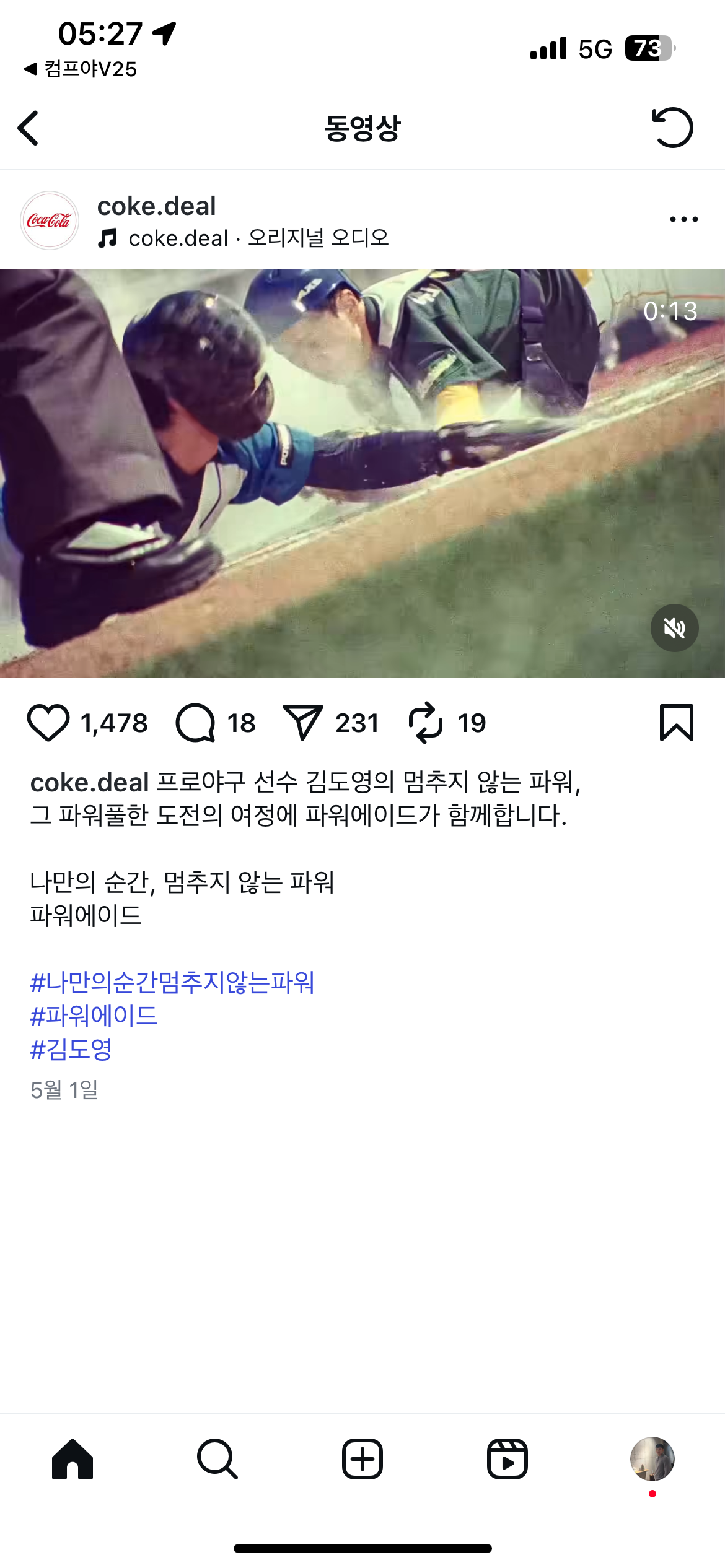Open hashtag #김도영
The height and width of the screenshot is (1568, 725).
tap(71, 1050)
